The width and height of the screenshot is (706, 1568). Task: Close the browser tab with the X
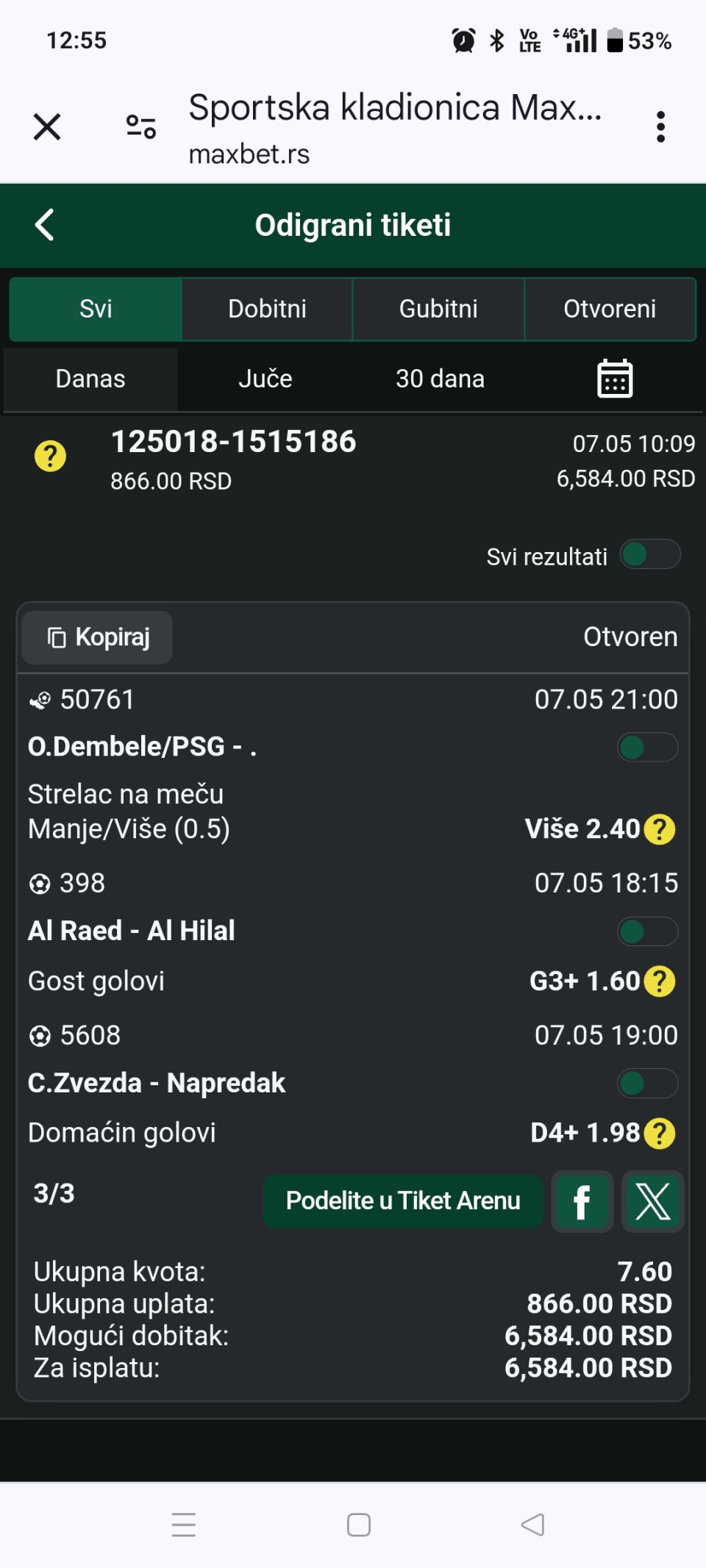pyautogui.click(x=47, y=127)
